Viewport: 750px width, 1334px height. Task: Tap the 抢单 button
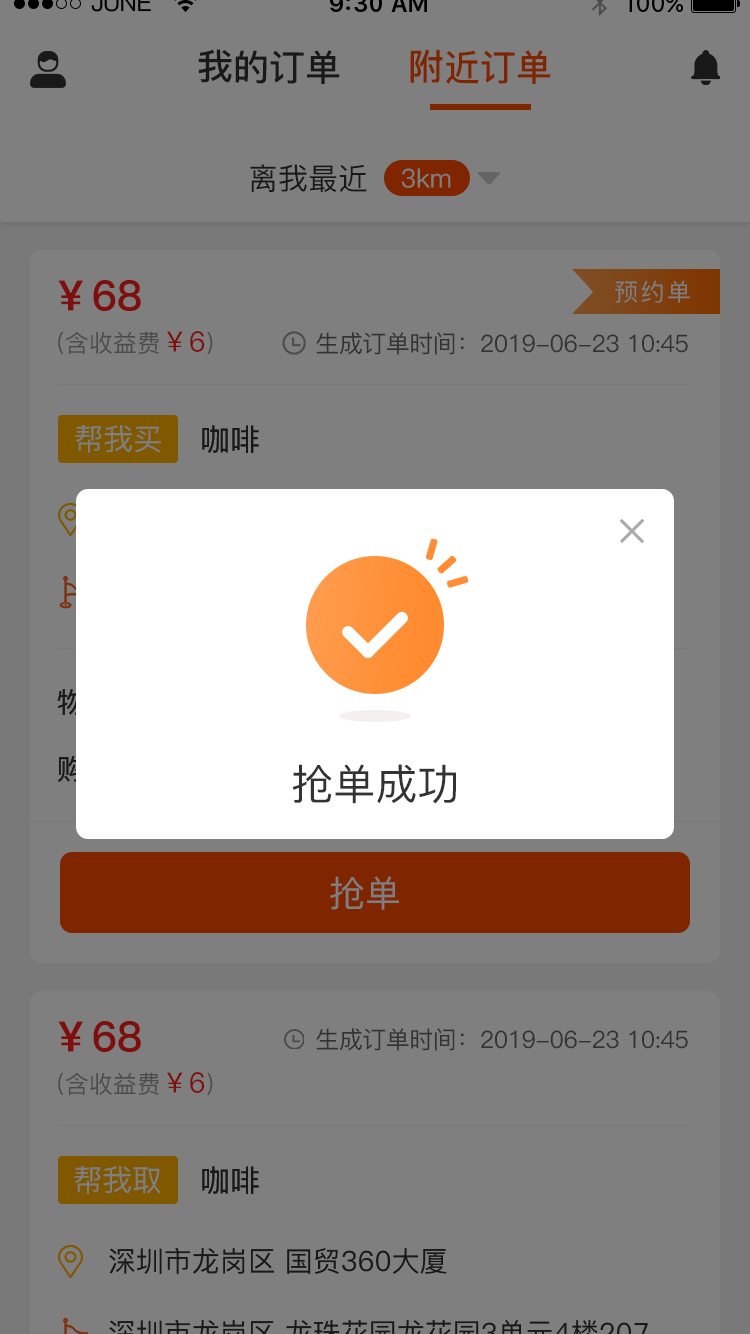(375, 892)
